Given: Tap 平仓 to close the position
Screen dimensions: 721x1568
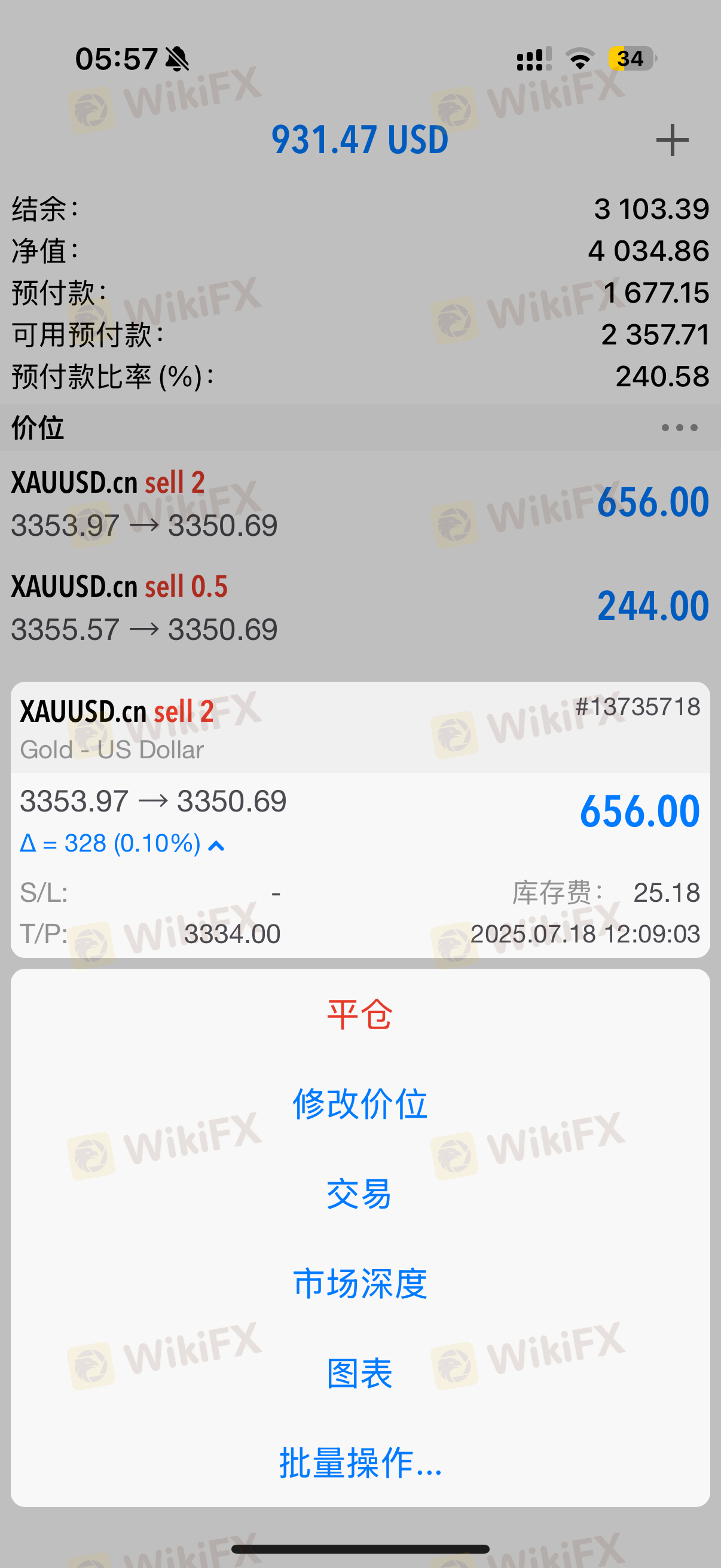Looking at the screenshot, I should click(359, 1015).
